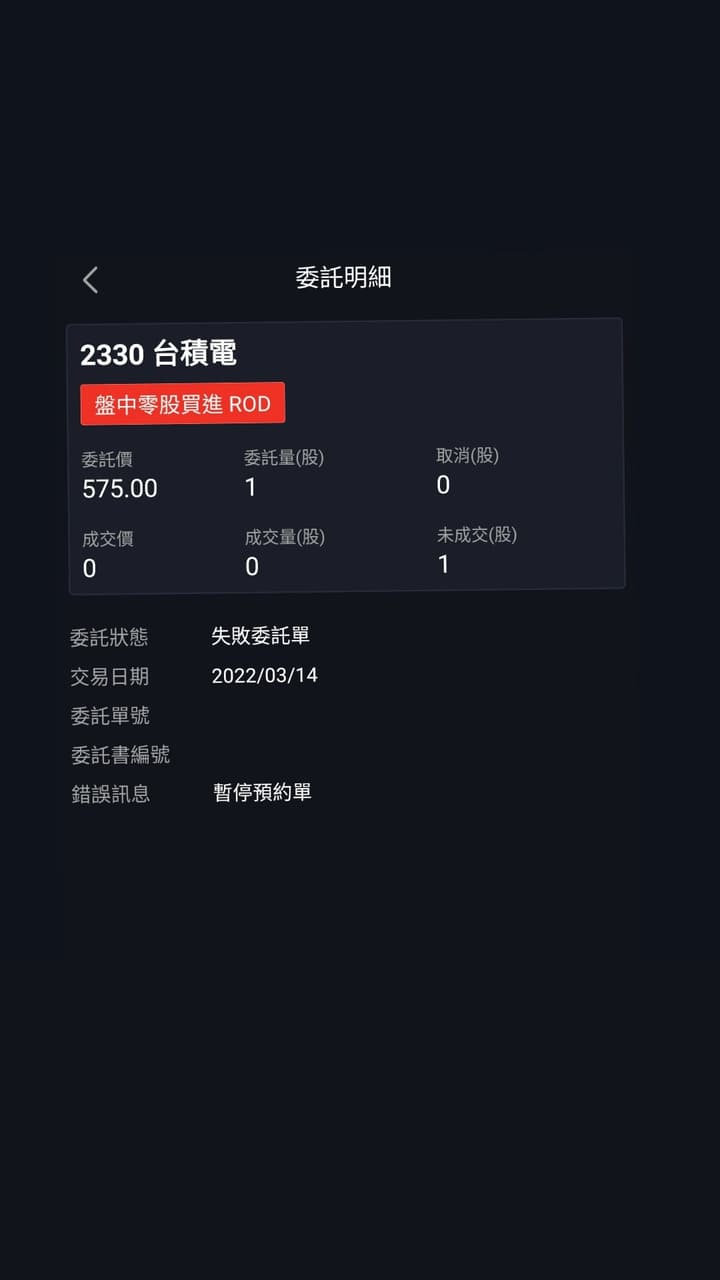
Task: Tap the 暫停預約單 error message
Action: click(x=262, y=790)
